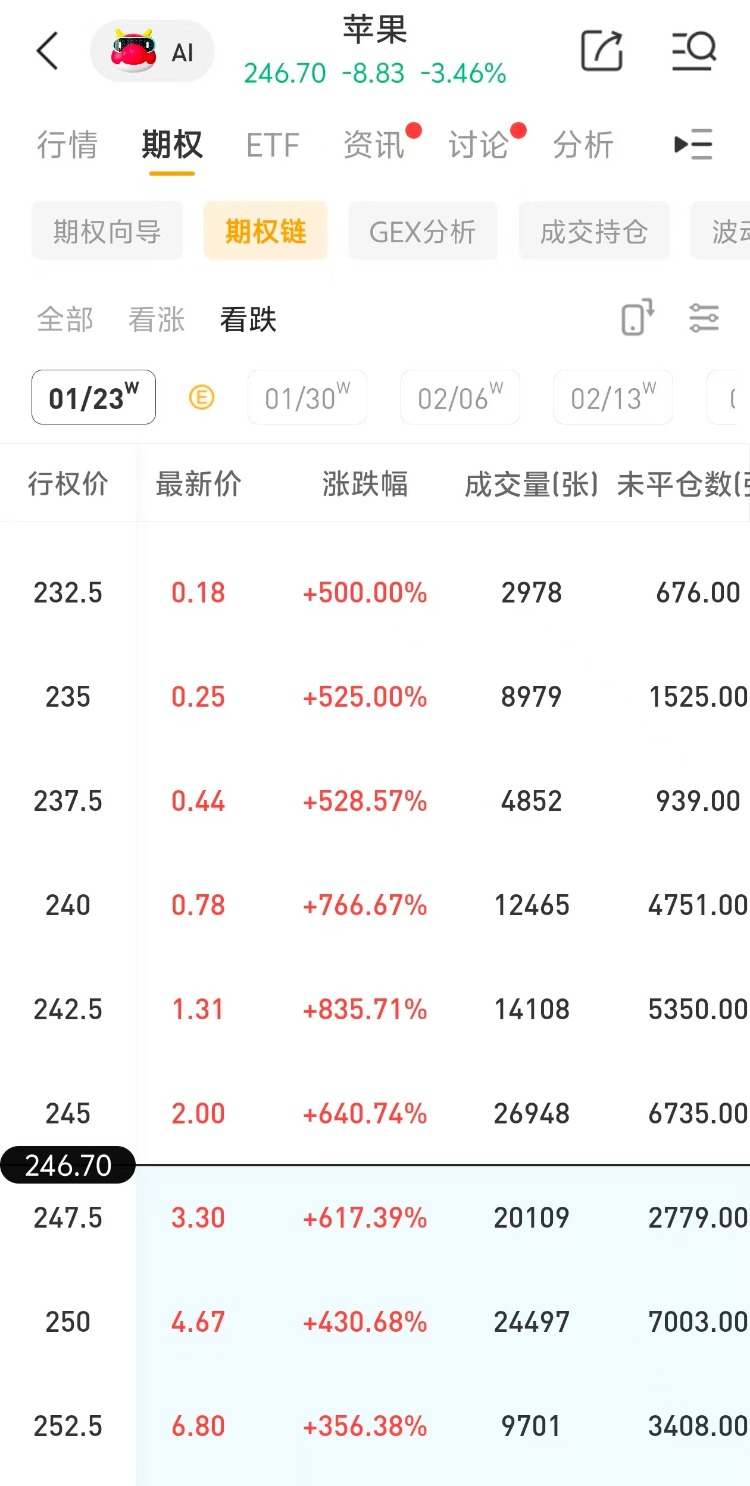Select the 期权向导 chip
The width and height of the screenshot is (750, 1486).
[107, 232]
